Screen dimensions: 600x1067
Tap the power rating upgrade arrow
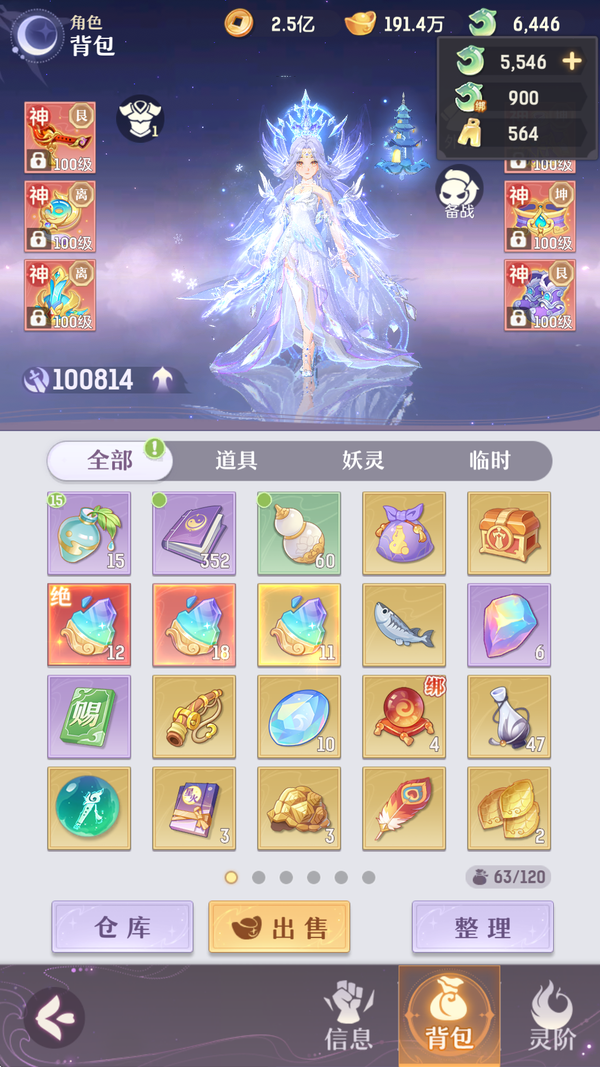coord(162,379)
